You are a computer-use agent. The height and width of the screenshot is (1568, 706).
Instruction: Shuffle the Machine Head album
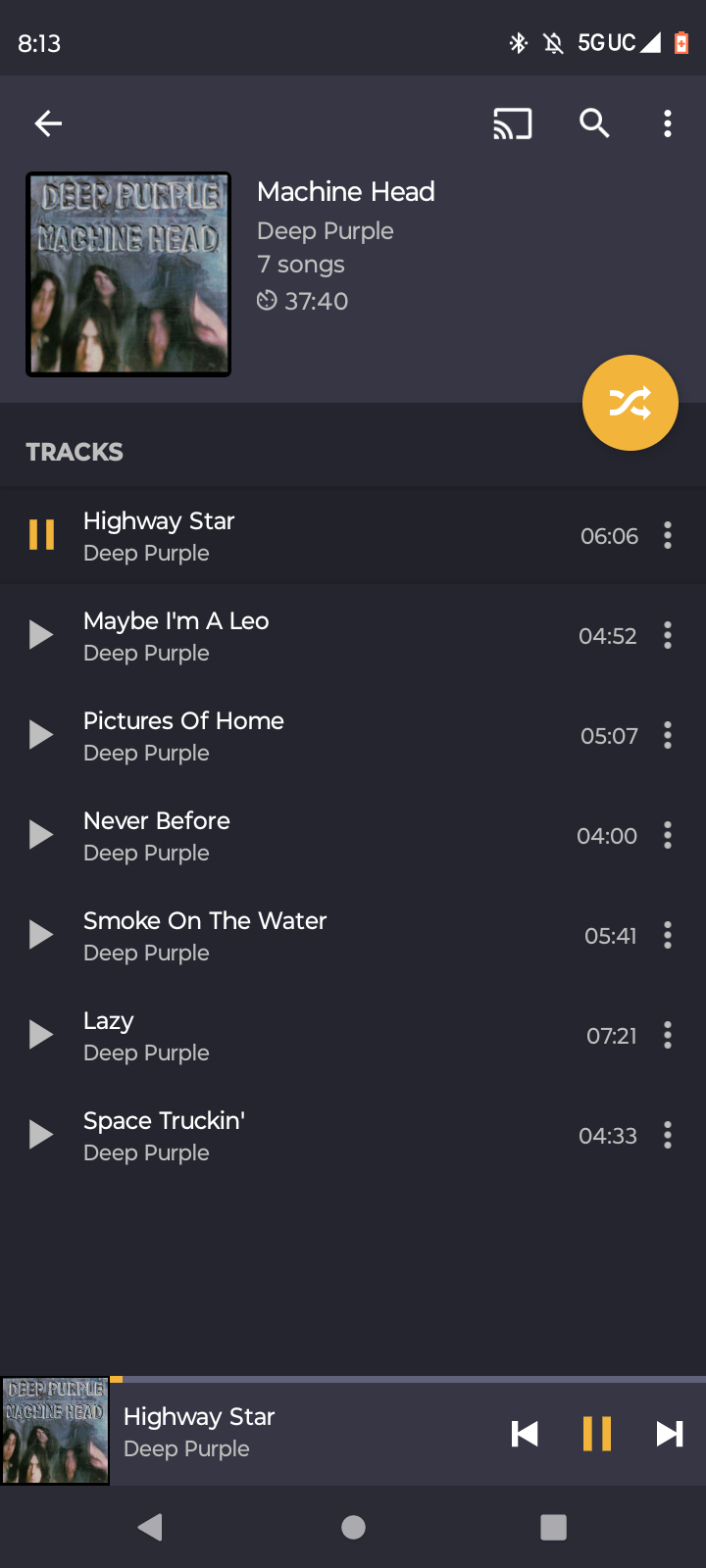[630, 403]
